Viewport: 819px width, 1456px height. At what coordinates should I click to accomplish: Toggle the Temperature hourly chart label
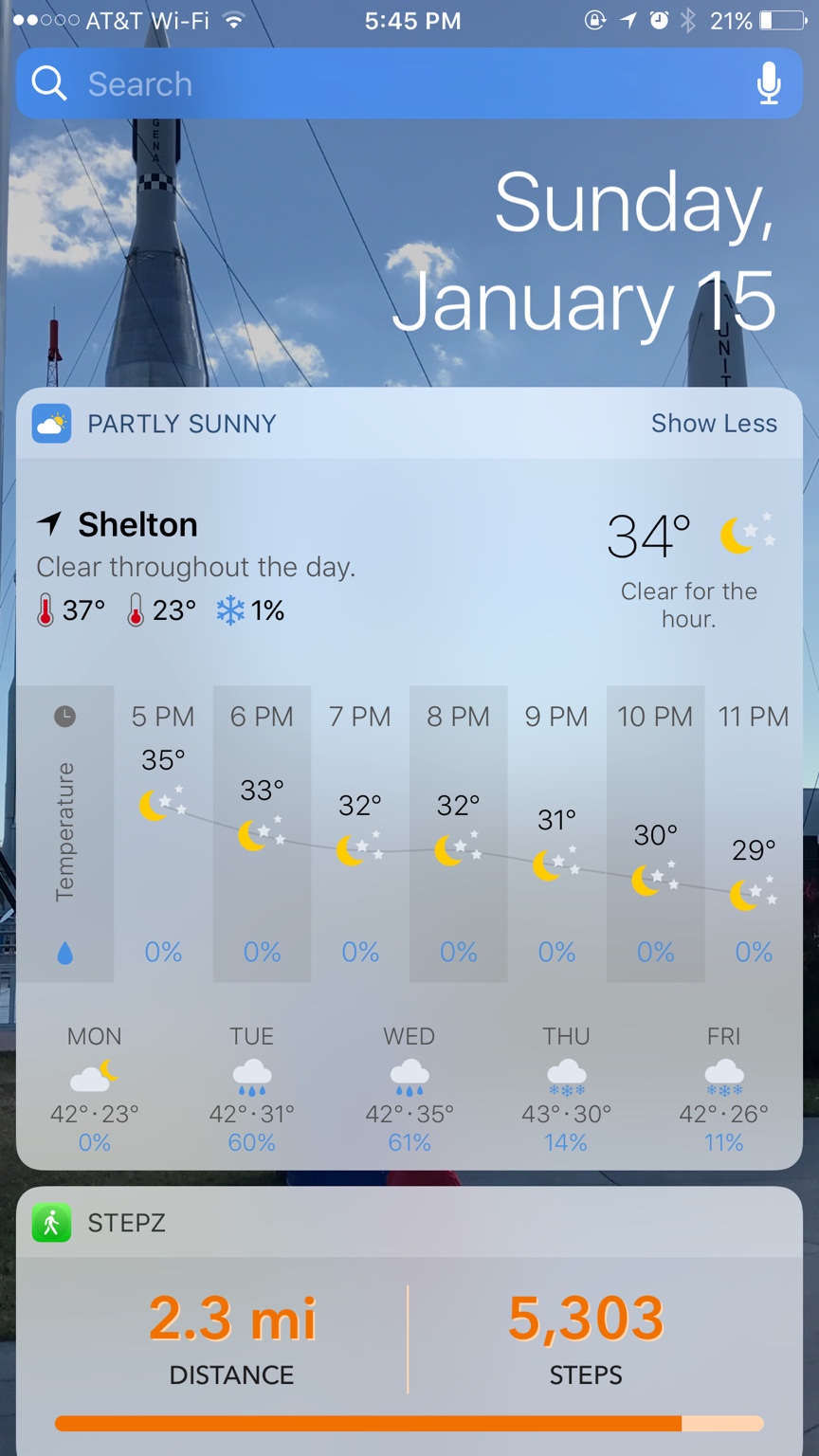coord(64,832)
